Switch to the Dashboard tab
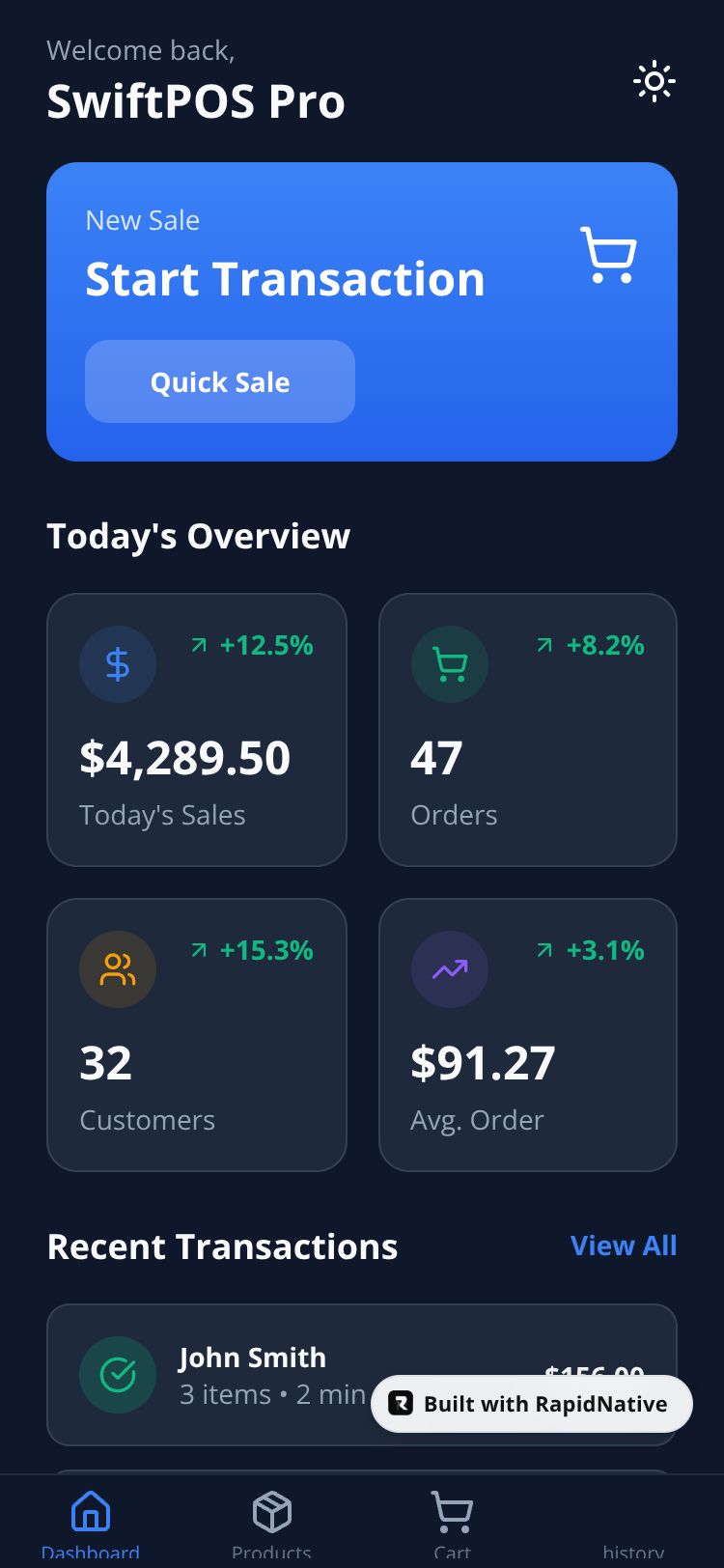 click(x=91, y=1524)
